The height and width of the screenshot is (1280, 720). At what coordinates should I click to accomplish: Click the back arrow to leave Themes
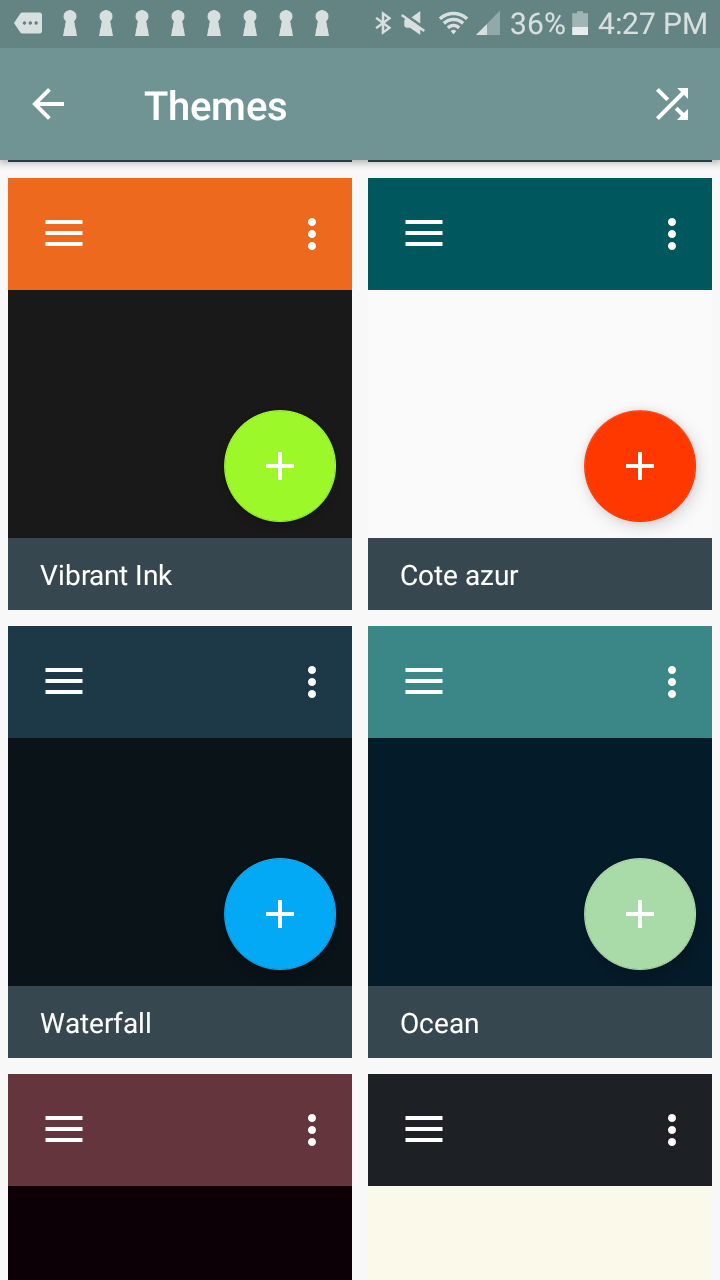click(48, 103)
